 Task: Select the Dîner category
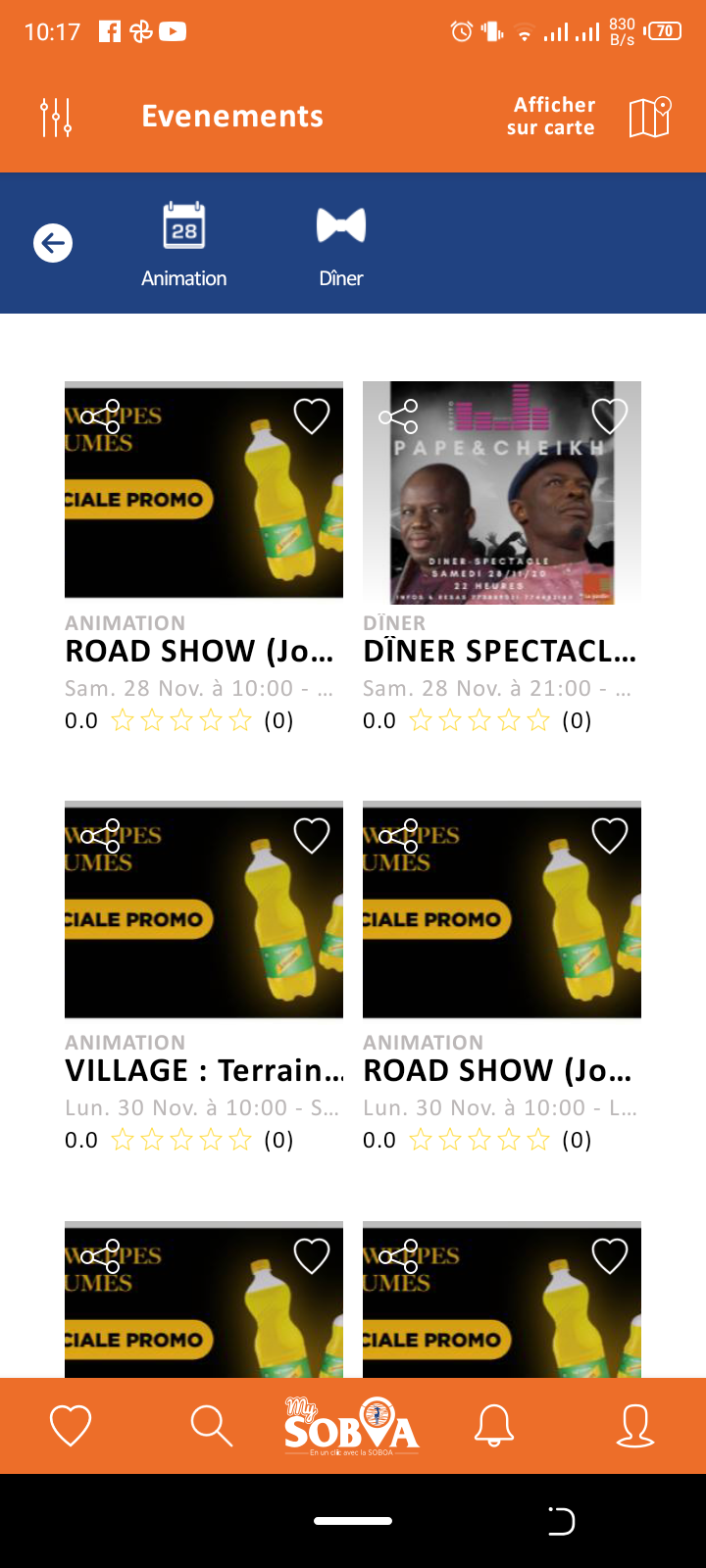(x=341, y=245)
